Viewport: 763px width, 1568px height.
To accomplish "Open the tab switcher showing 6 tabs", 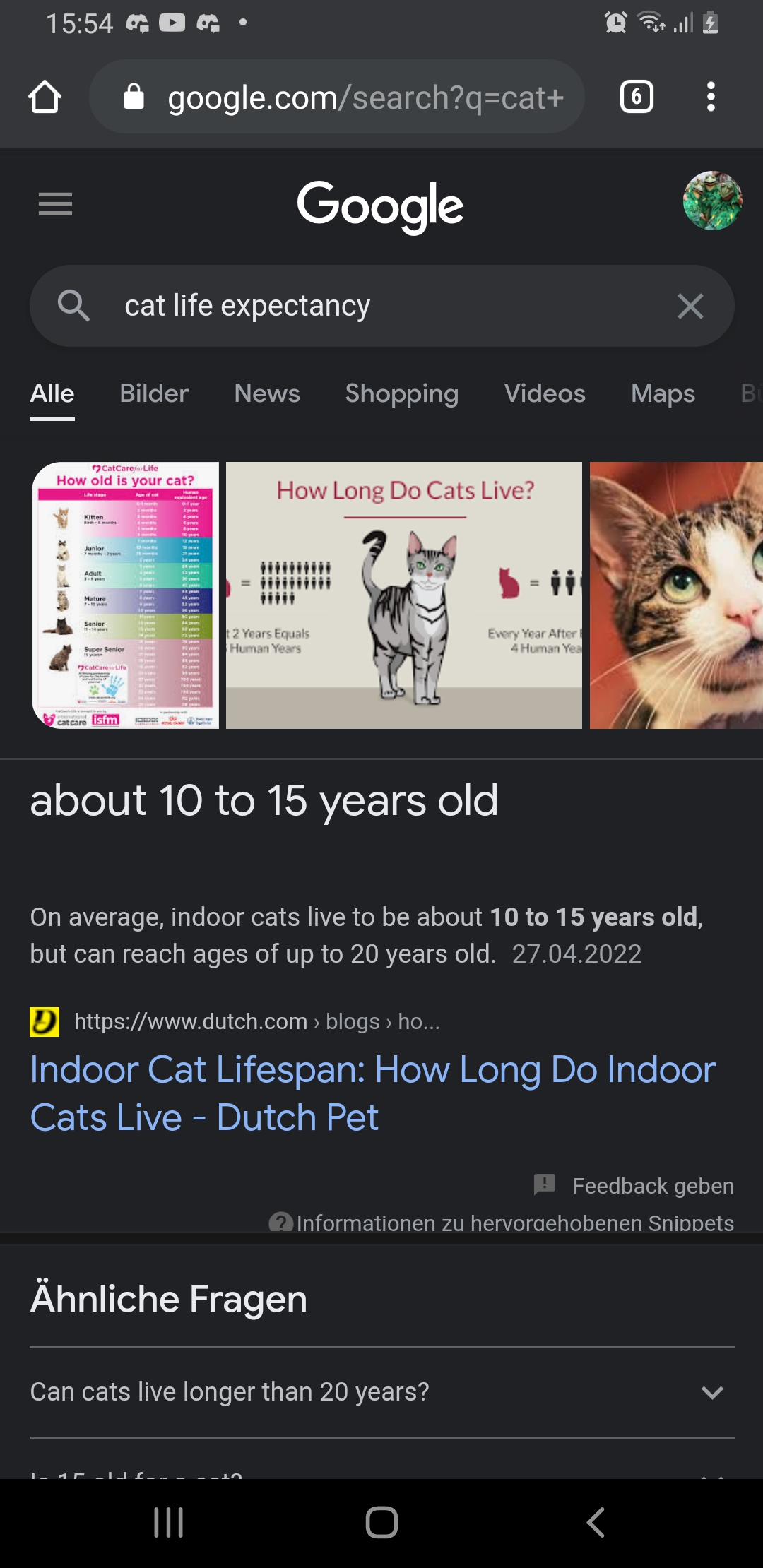I will point(636,97).
